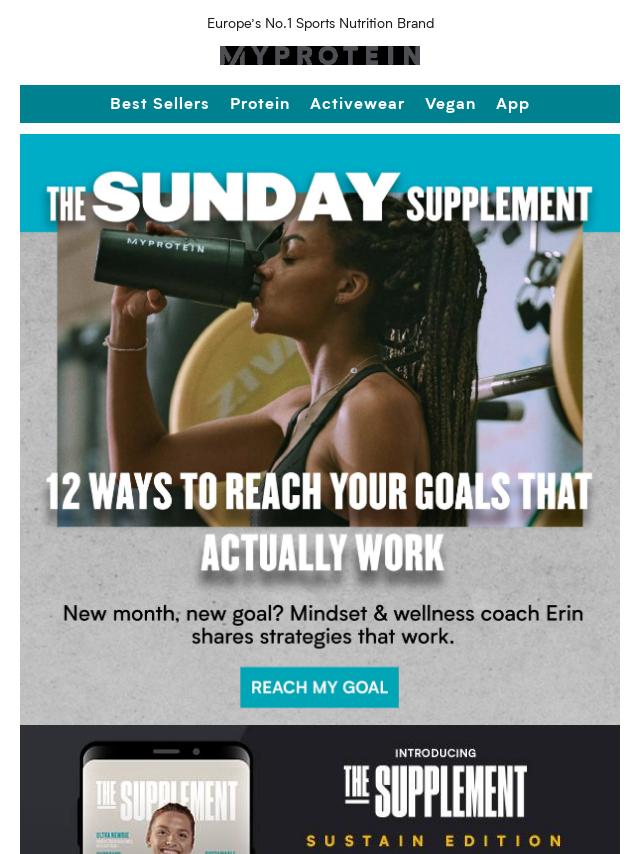Open the Best Sellers link
Image resolution: width=640 pixels, height=854 pixels.
[x=159, y=104]
